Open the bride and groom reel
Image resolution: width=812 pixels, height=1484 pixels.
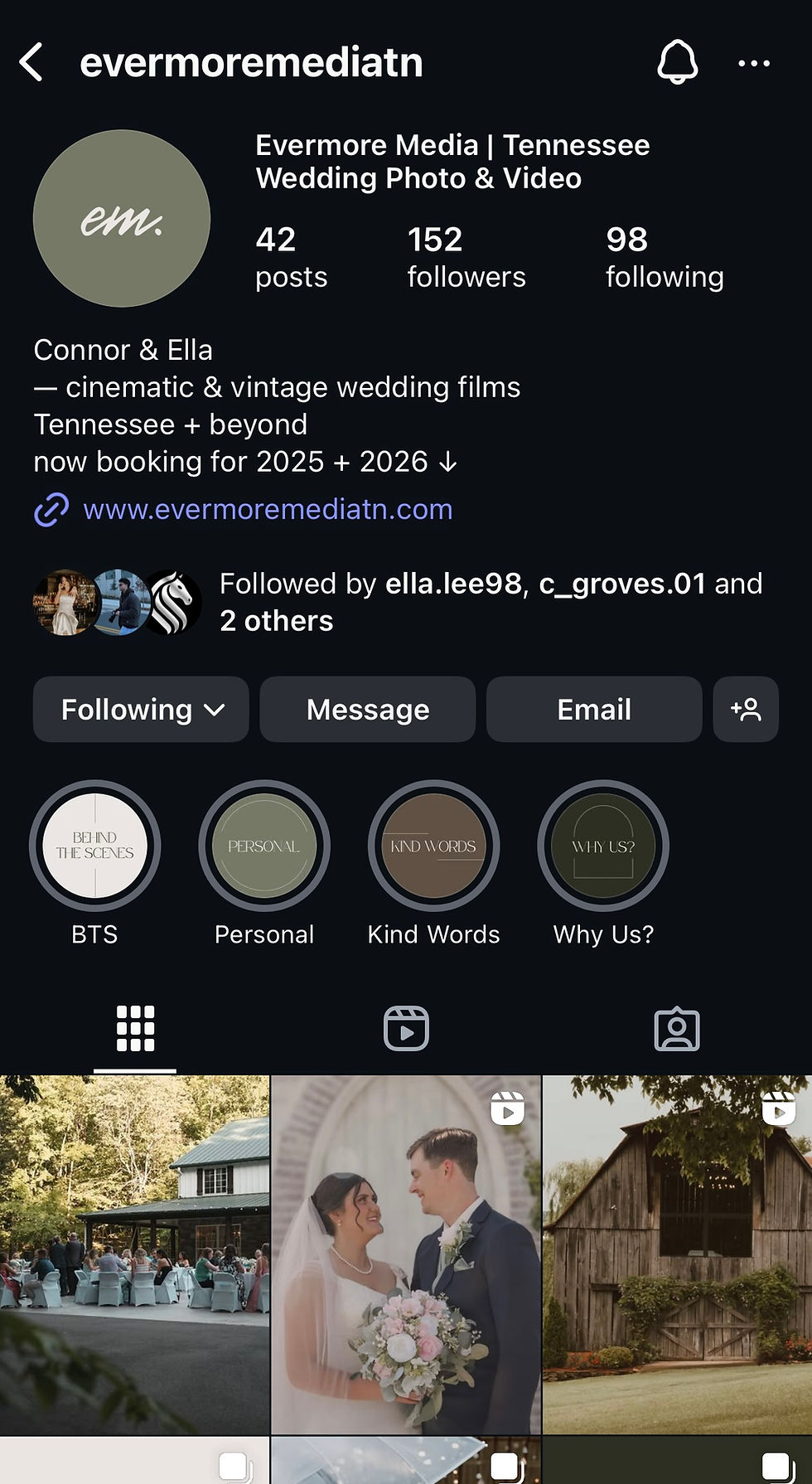(x=406, y=1254)
